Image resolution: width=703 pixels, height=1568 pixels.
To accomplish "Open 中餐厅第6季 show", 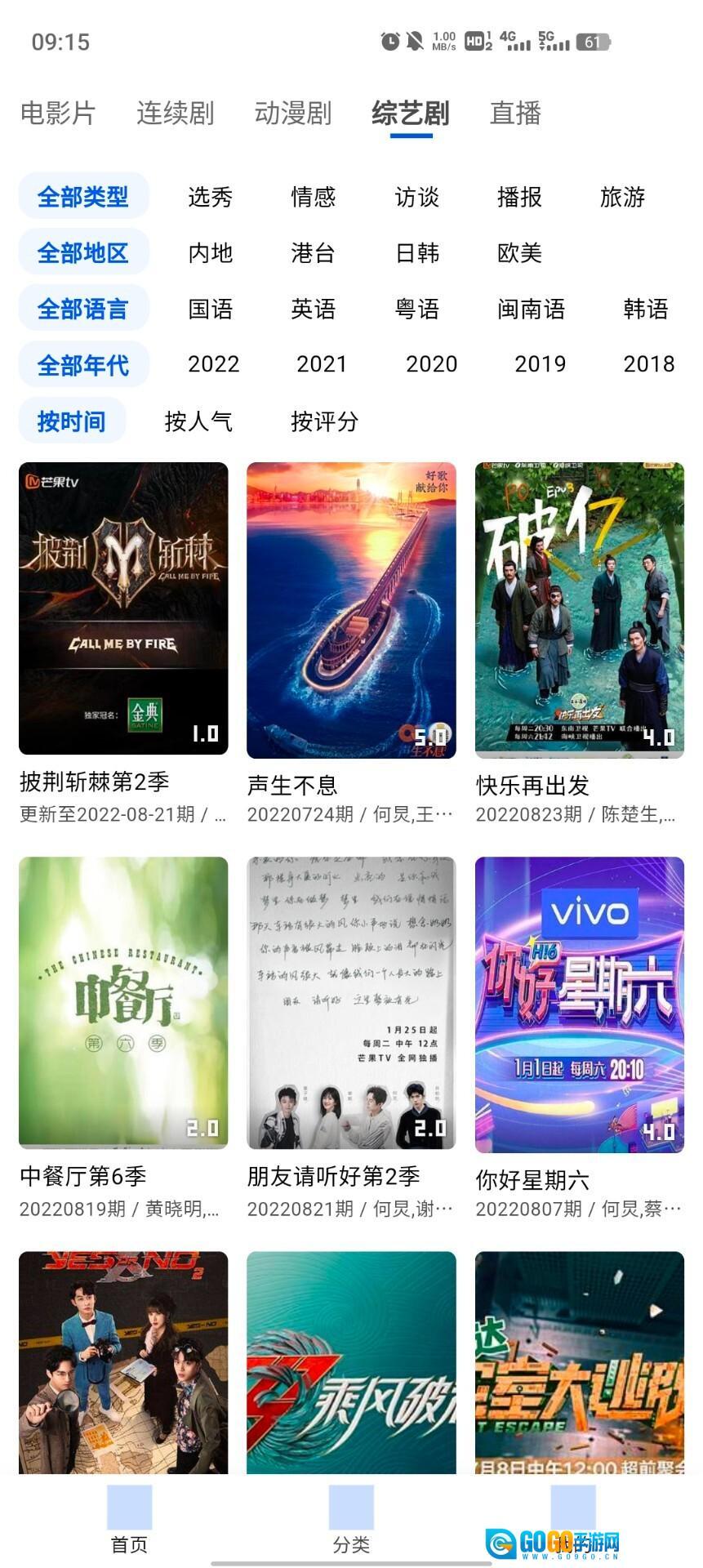I will point(123,1003).
